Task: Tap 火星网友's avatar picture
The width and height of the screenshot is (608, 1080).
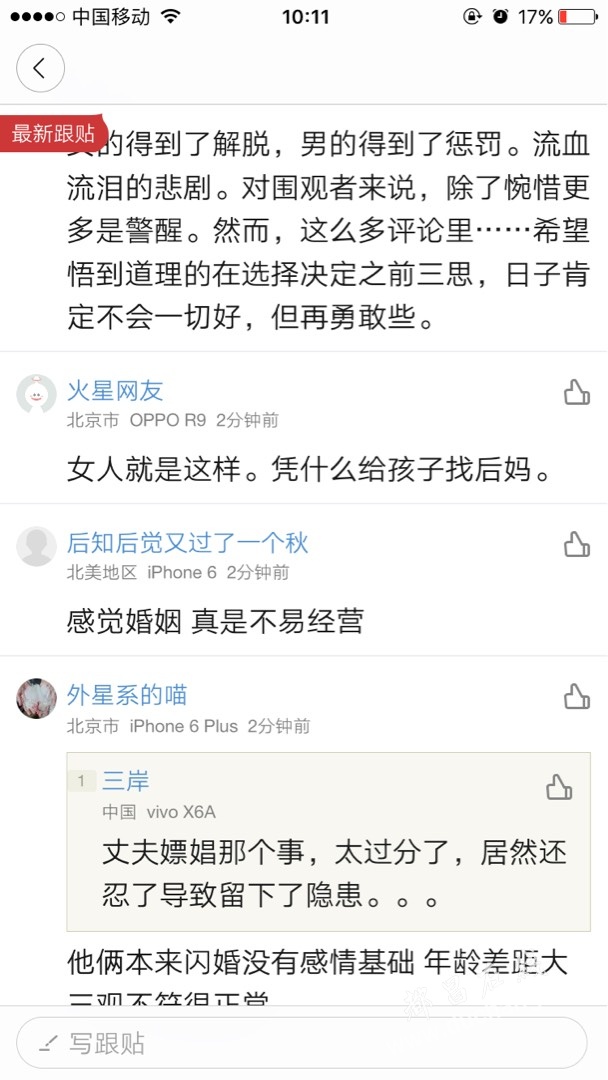Action: tap(37, 394)
